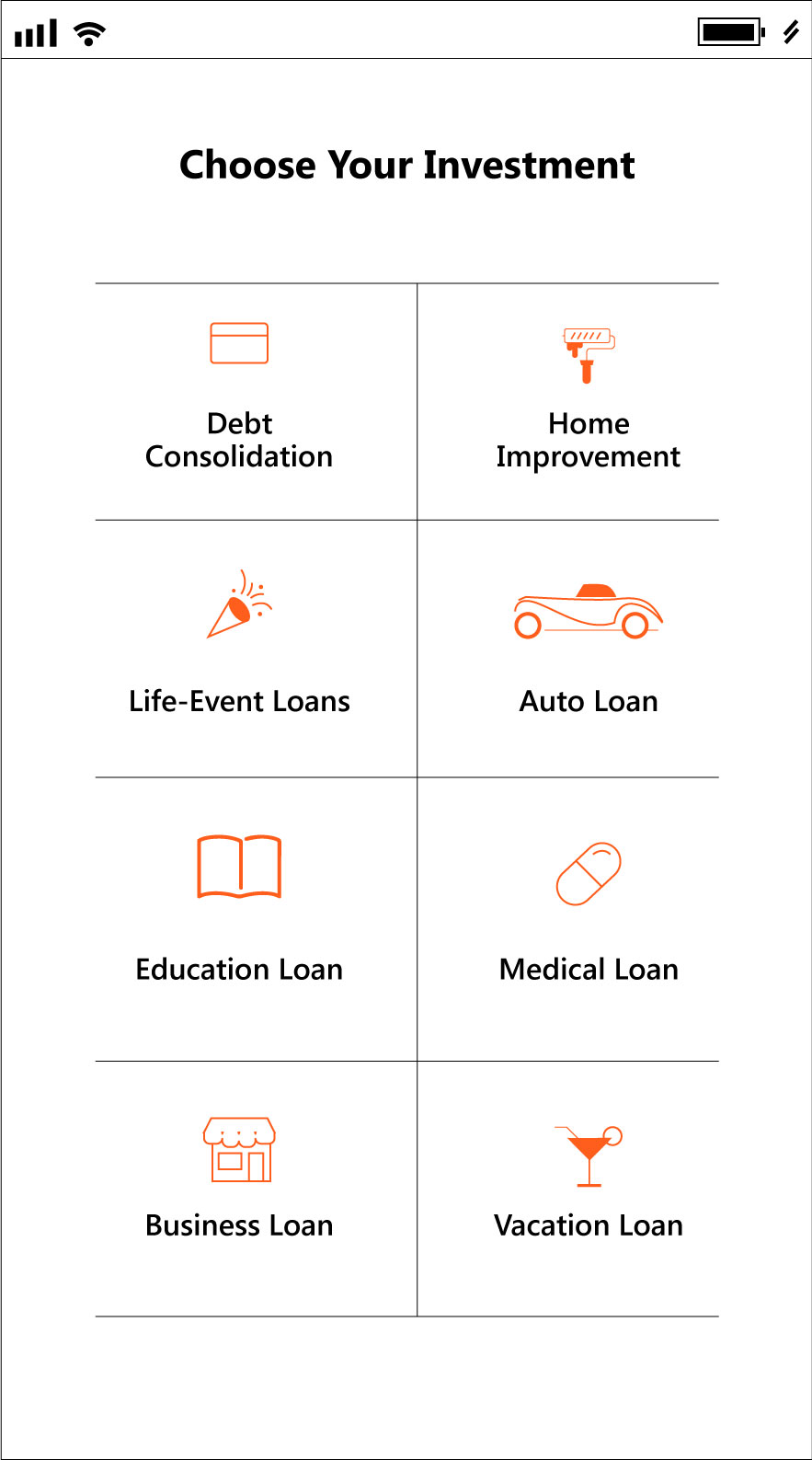Choose the Home Improvement tile
Viewport: 812px width, 1460px height.
click(589, 402)
